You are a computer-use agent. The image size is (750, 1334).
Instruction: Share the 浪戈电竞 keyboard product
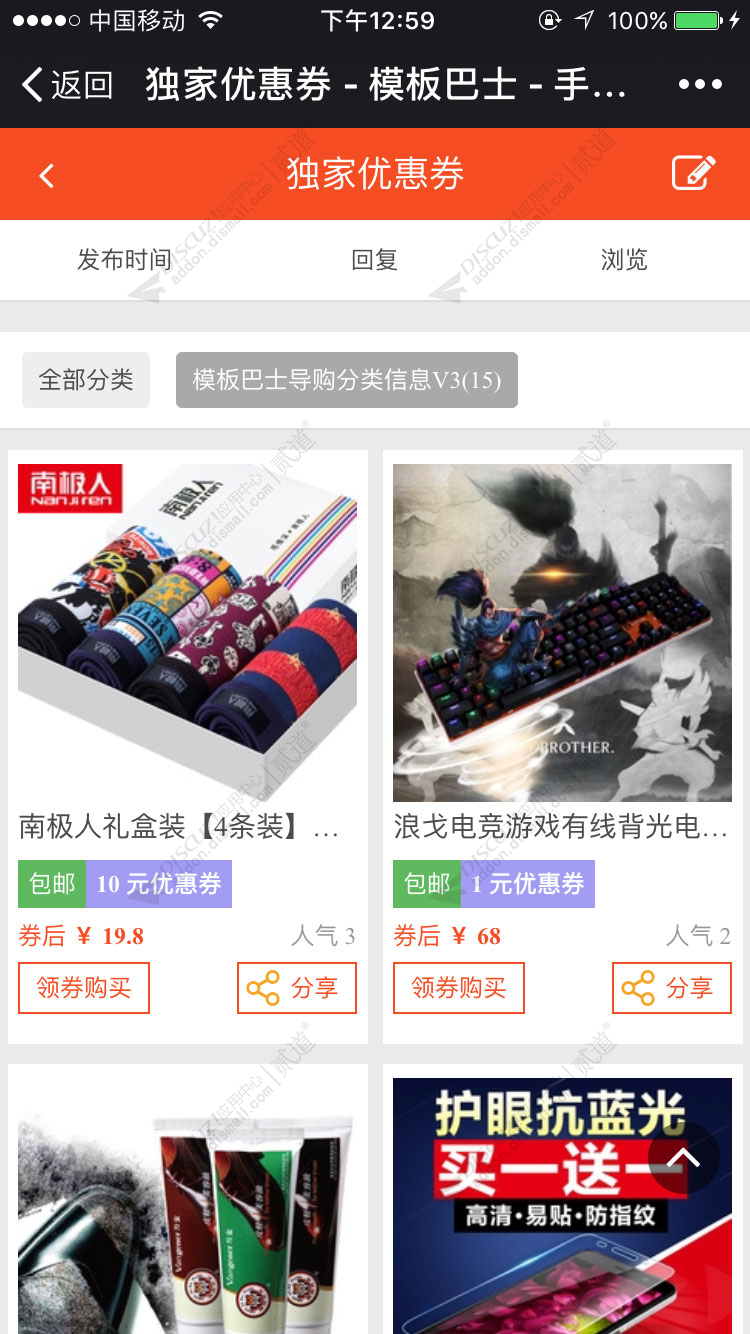point(672,988)
